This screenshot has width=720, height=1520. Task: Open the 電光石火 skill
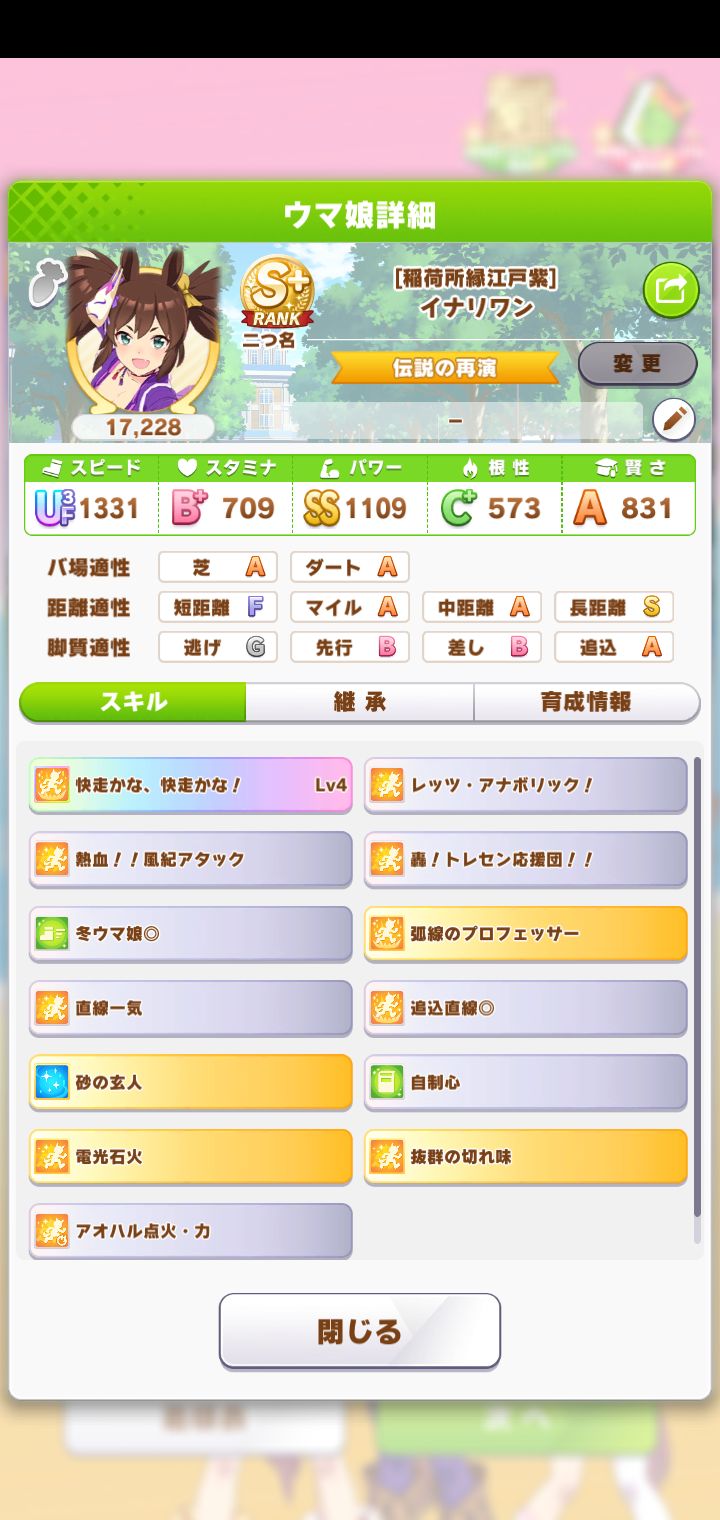(190, 1157)
